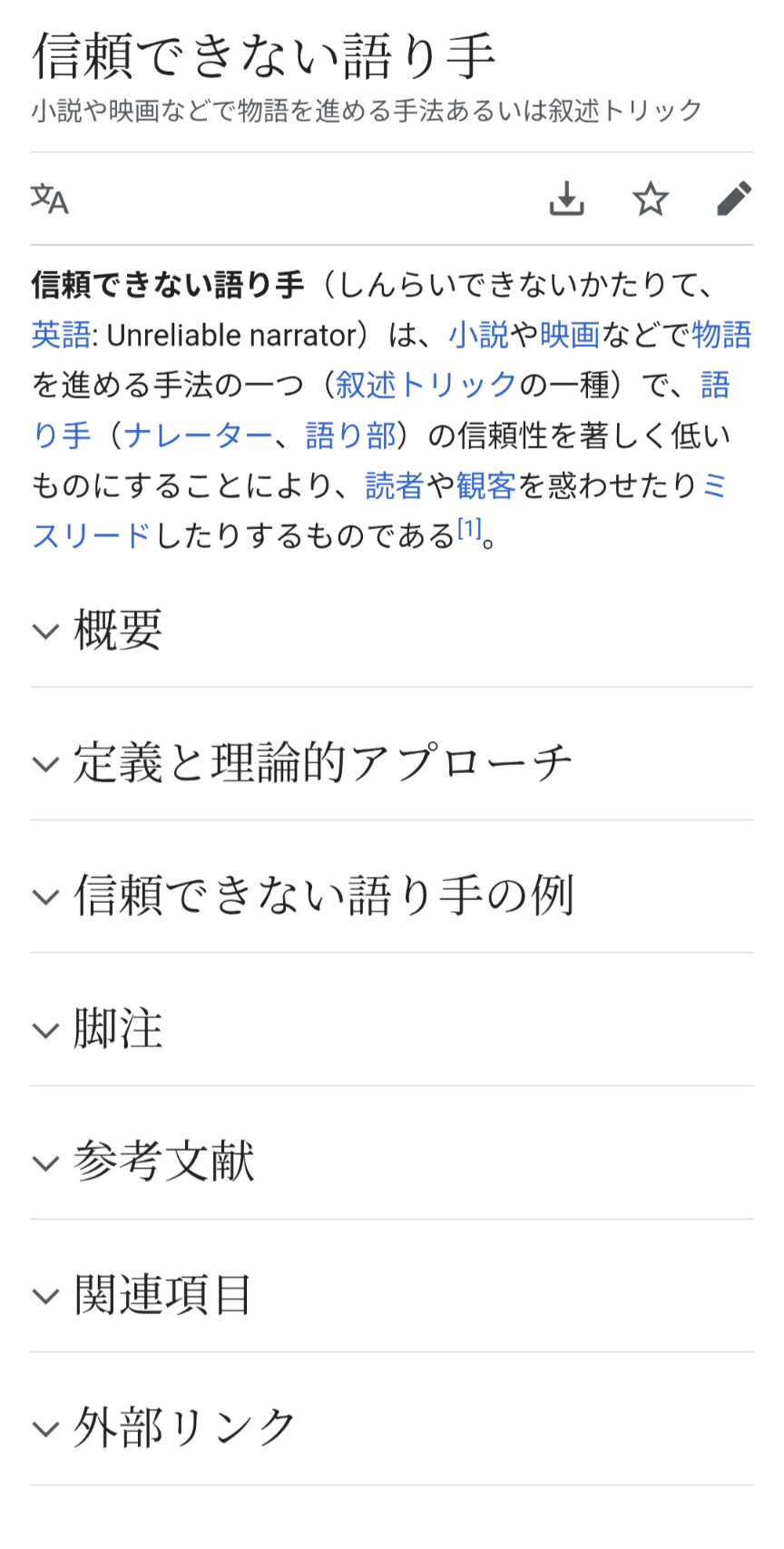
Task: Expand the 定義と理論的アプローチ section
Action: point(322,762)
